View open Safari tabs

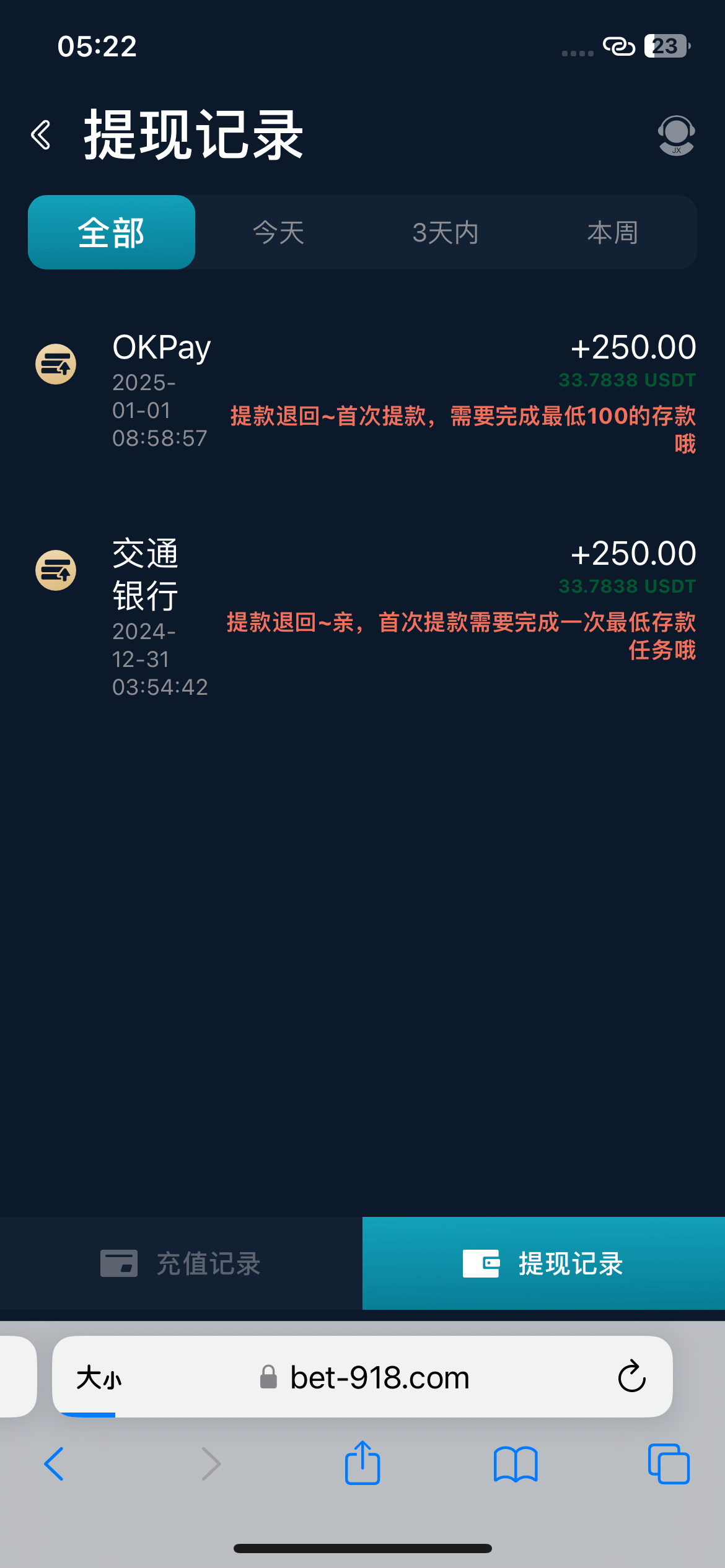[x=669, y=1464]
